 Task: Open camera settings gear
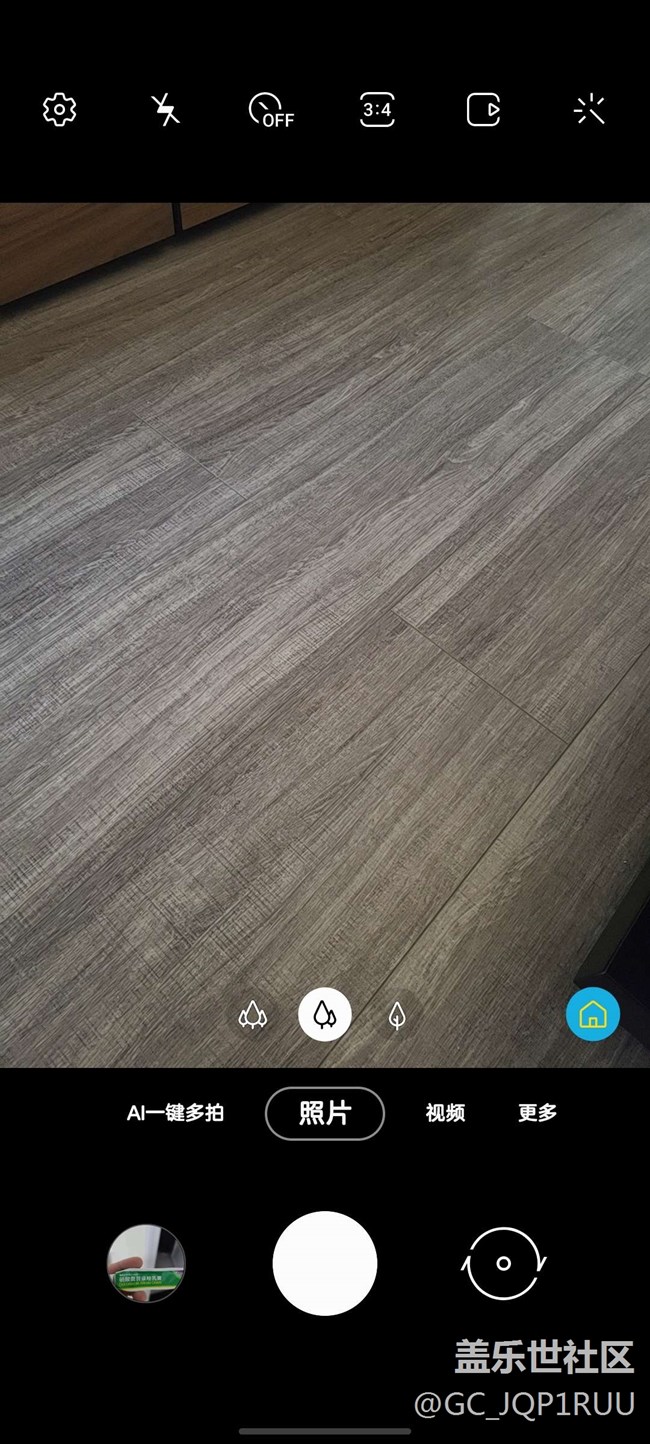coord(60,109)
